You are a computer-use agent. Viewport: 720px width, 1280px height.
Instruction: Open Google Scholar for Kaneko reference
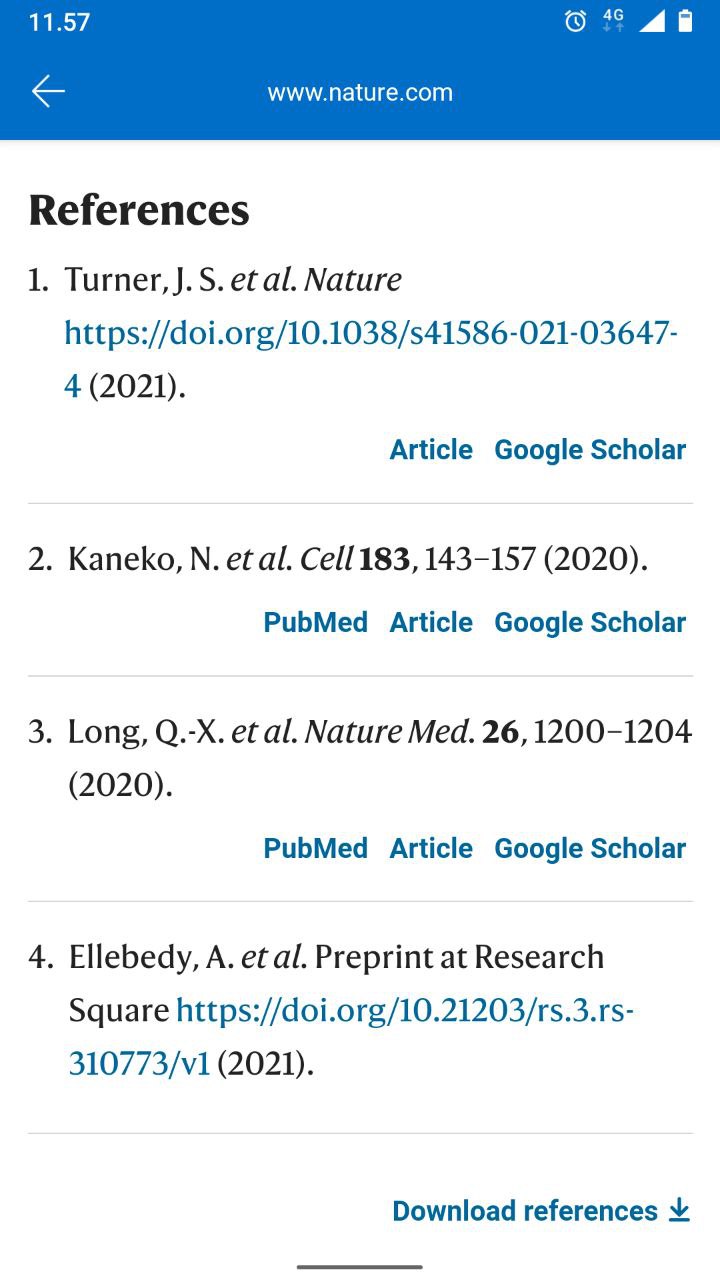(x=590, y=622)
